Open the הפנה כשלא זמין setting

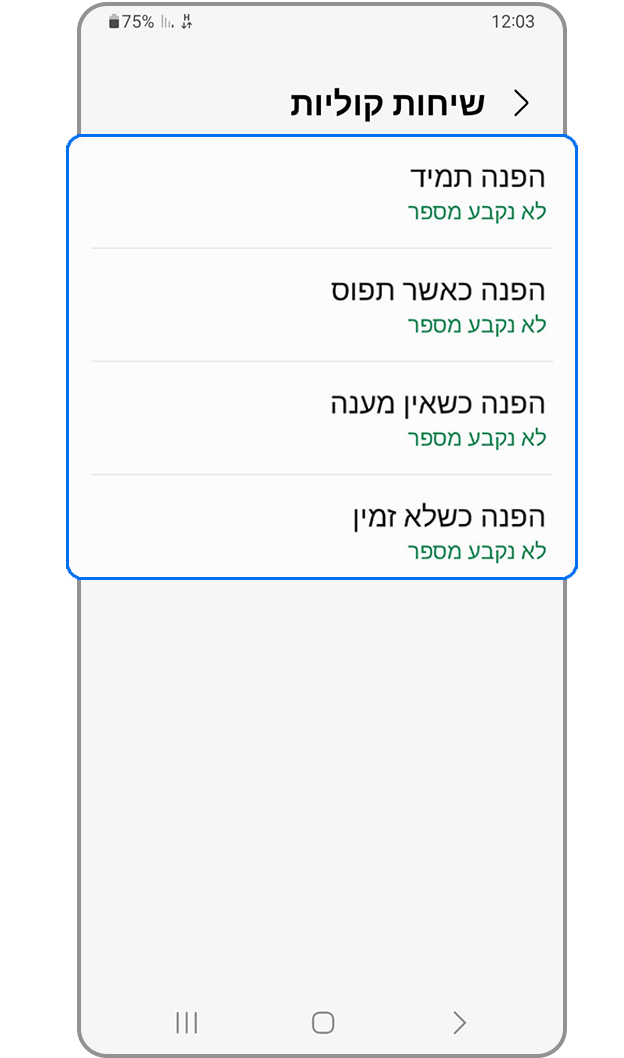pos(322,532)
